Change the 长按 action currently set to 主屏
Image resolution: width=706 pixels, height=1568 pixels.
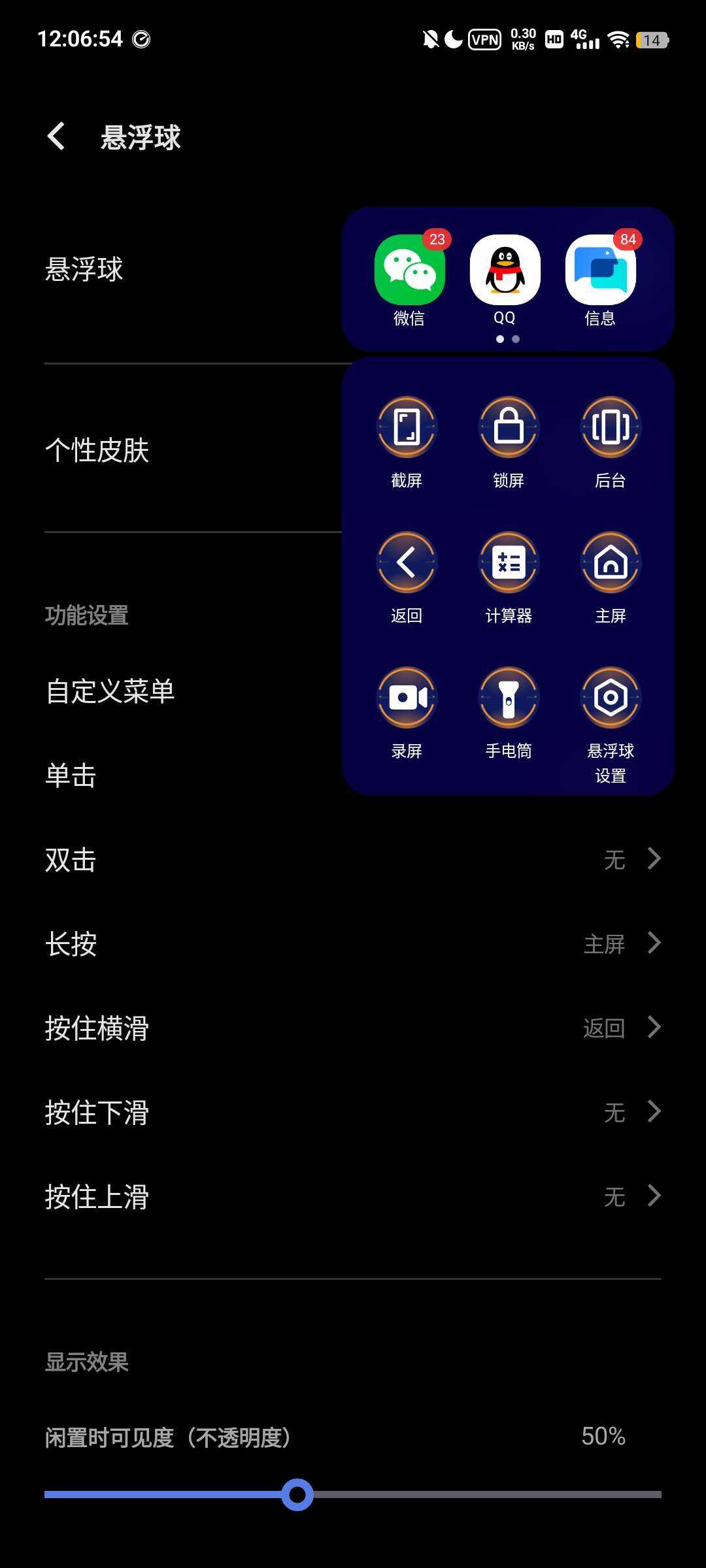(x=353, y=944)
